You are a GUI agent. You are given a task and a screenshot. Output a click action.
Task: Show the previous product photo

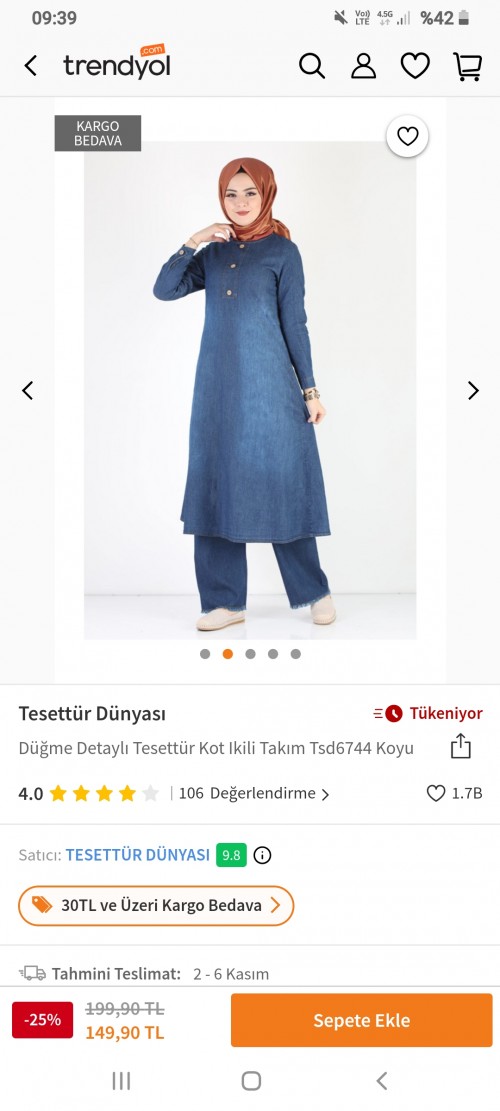point(28,390)
